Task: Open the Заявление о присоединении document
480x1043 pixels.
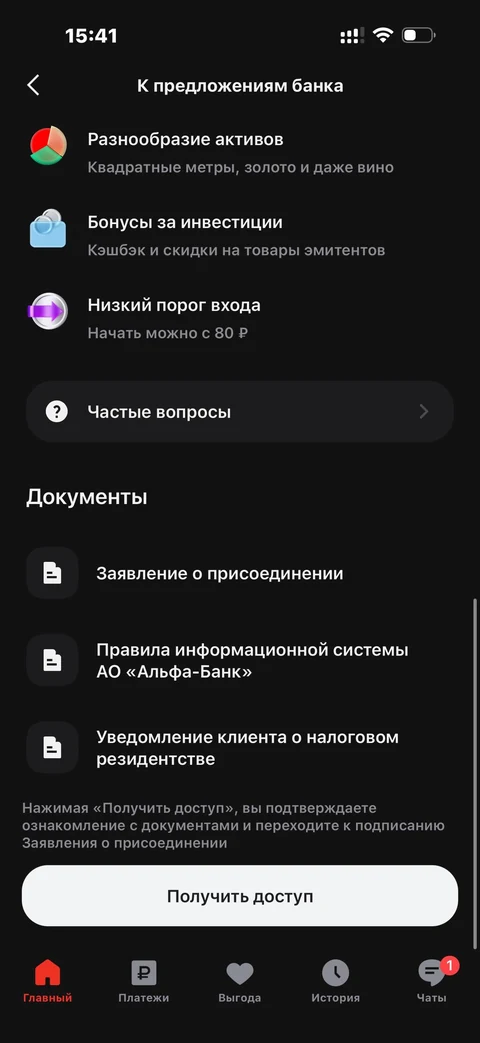Action: (239, 573)
